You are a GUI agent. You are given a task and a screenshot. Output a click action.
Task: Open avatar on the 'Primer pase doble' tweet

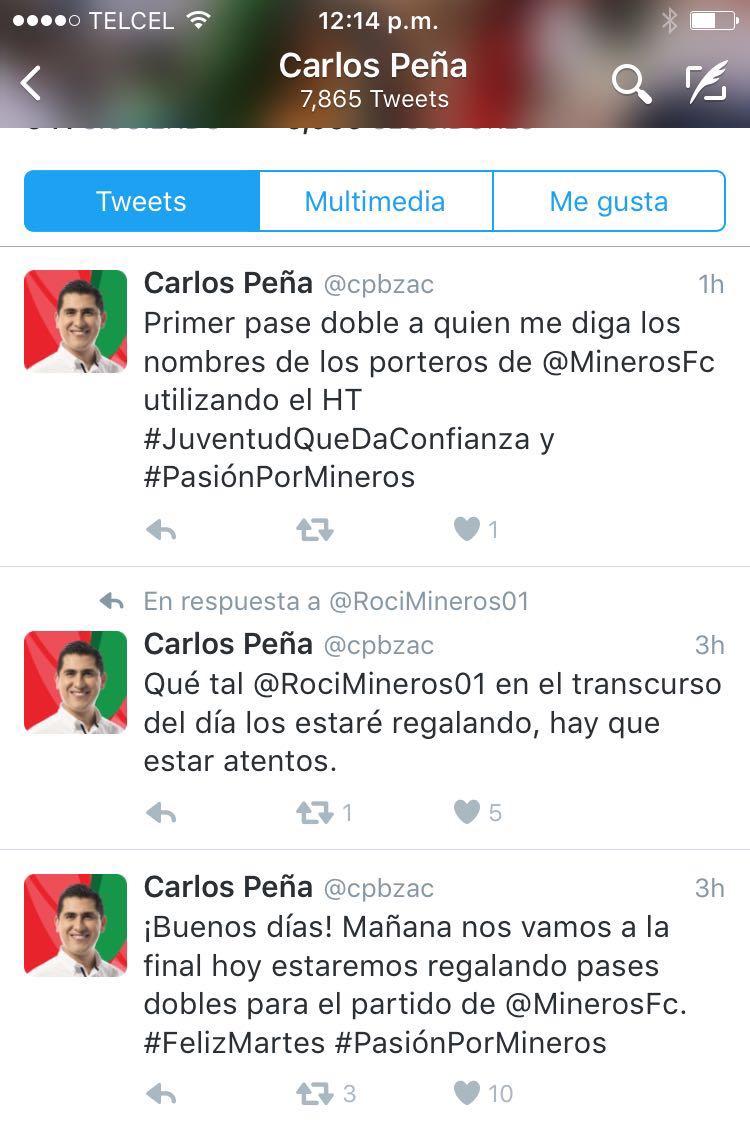76,321
